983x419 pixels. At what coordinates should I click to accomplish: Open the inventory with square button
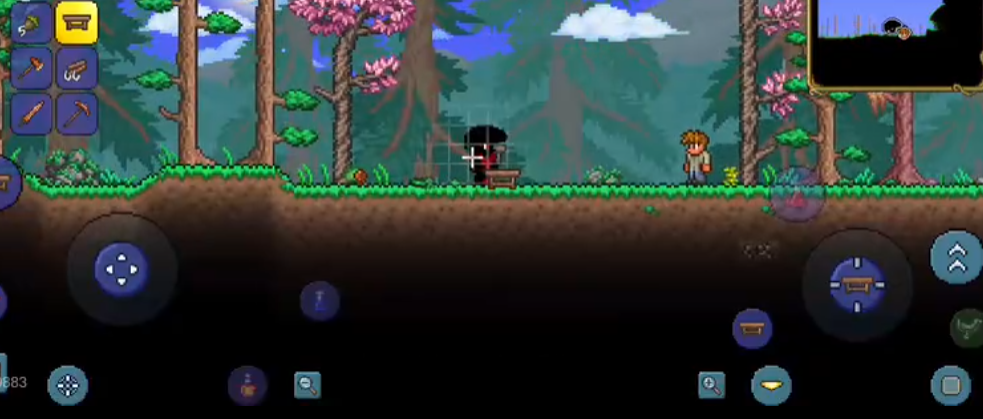pyautogui.click(x=950, y=385)
